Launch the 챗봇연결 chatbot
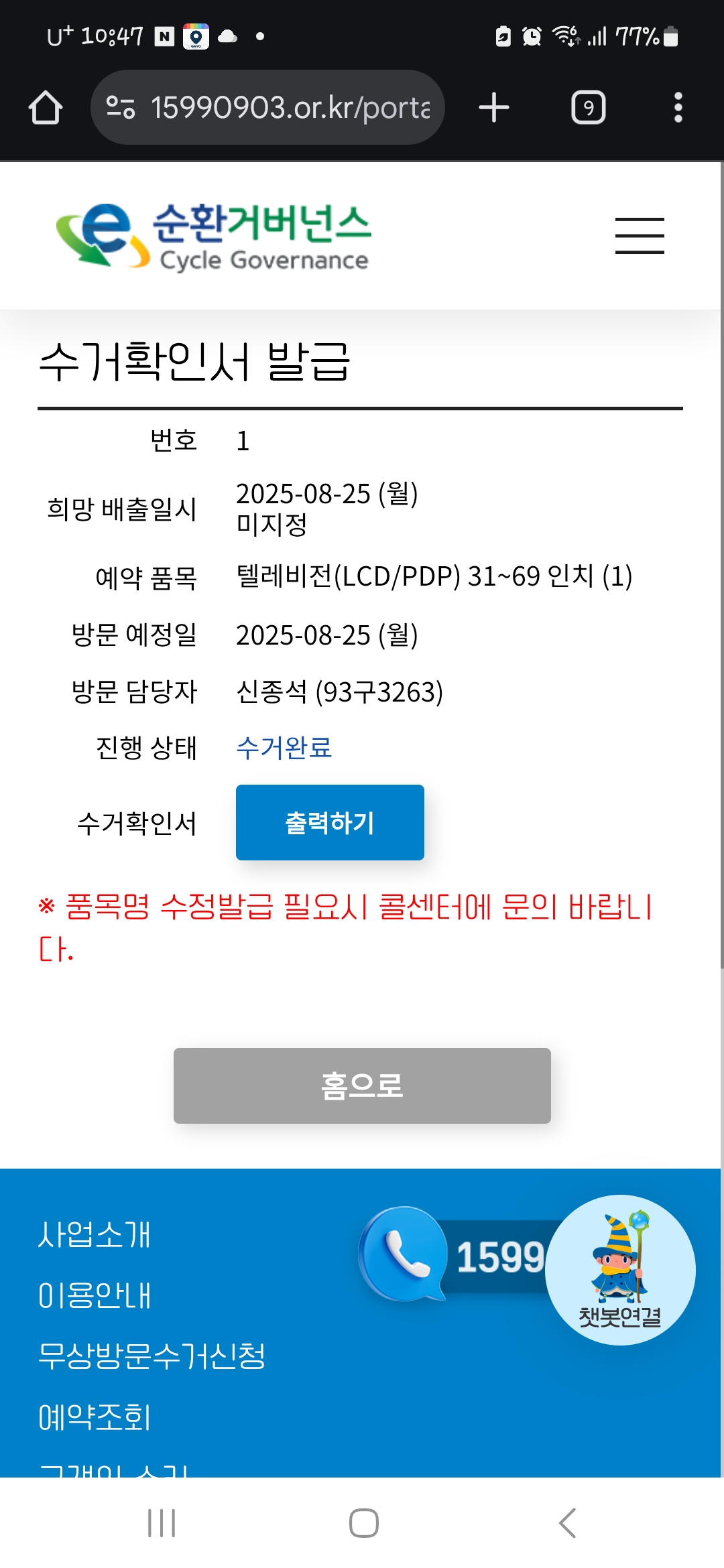 [620, 1270]
